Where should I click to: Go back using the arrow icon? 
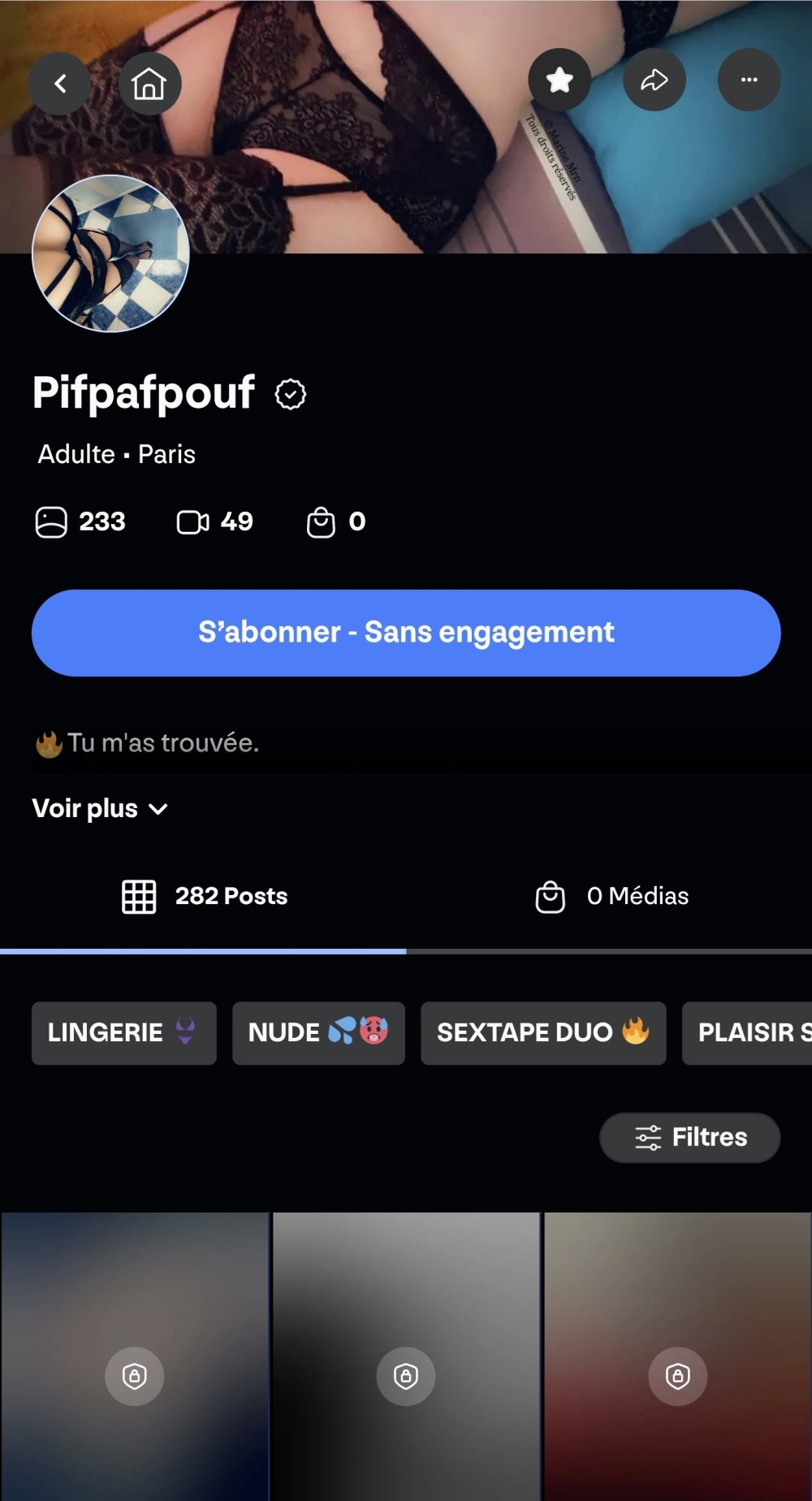(x=60, y=84)
